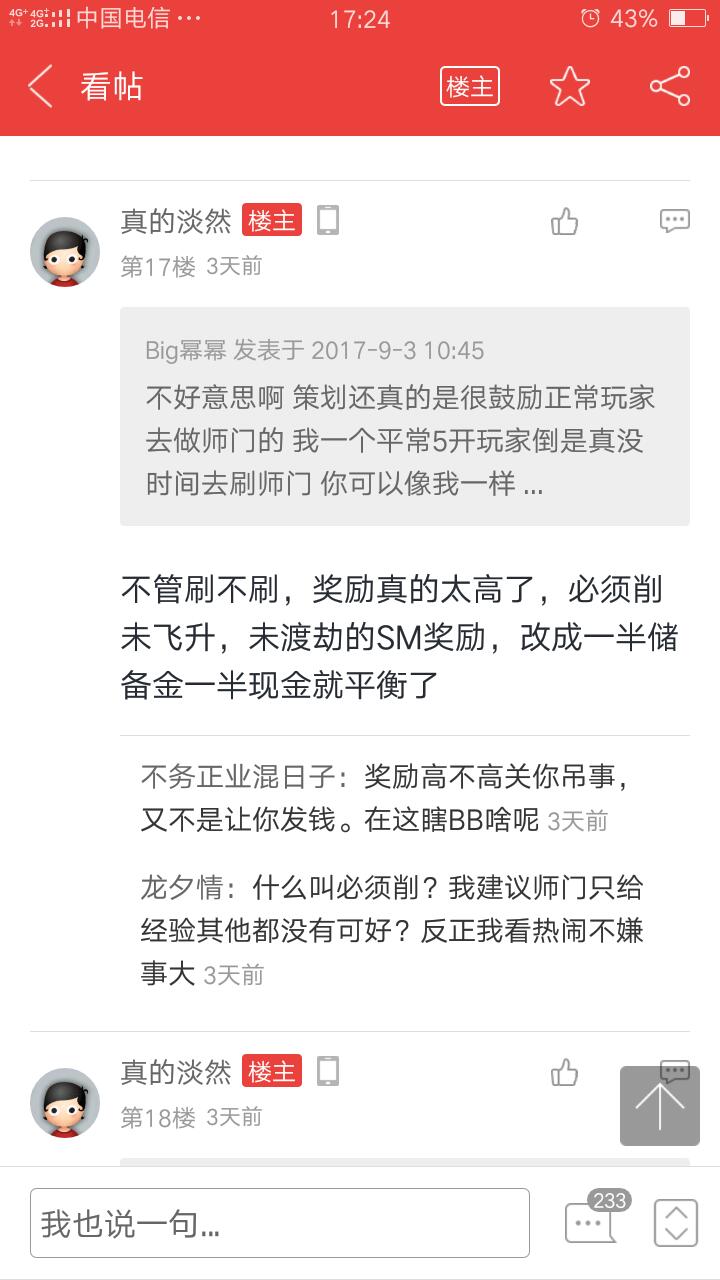Toggle the 楼主 only filter in header
The image size is (720, 1280).
click(469, 87)
